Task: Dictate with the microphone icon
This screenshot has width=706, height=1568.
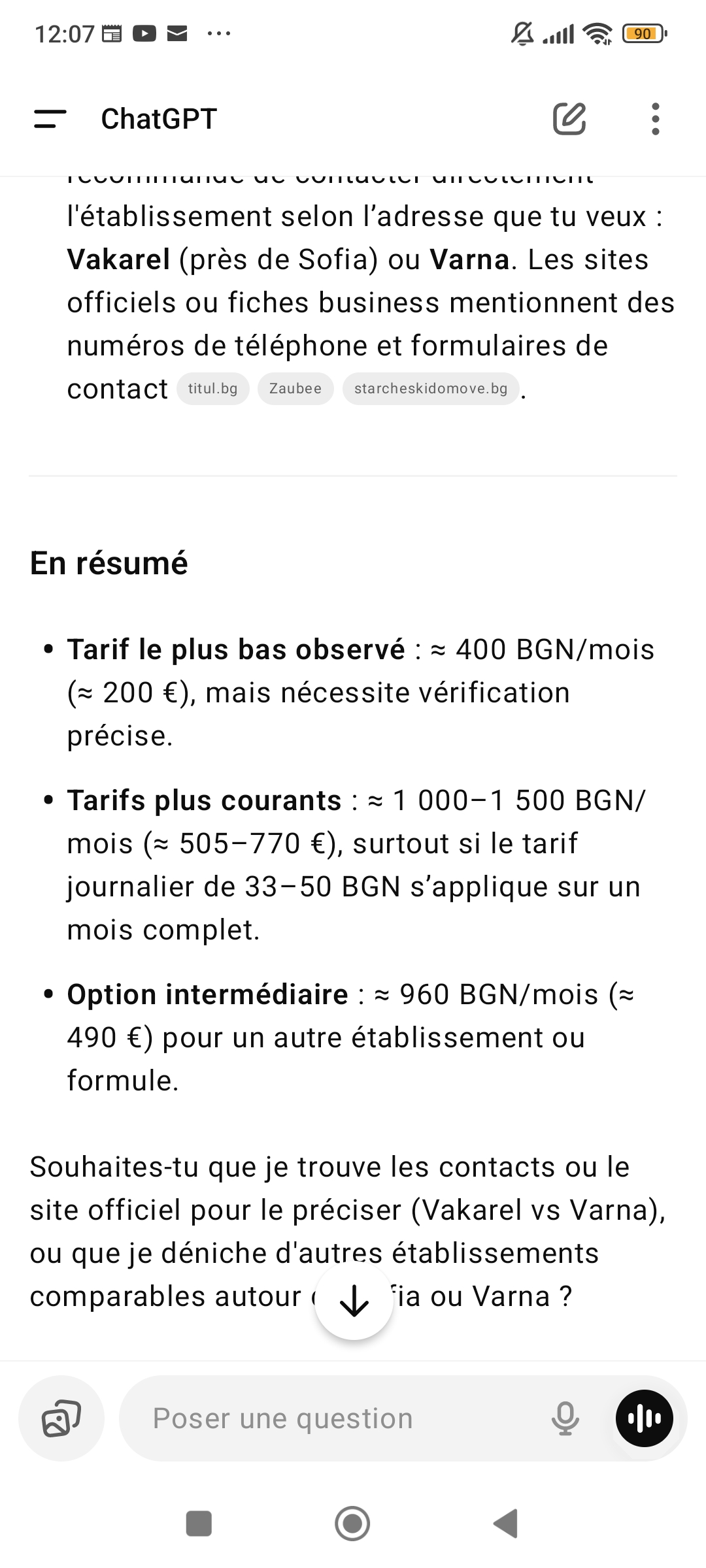Action: 565,1418
